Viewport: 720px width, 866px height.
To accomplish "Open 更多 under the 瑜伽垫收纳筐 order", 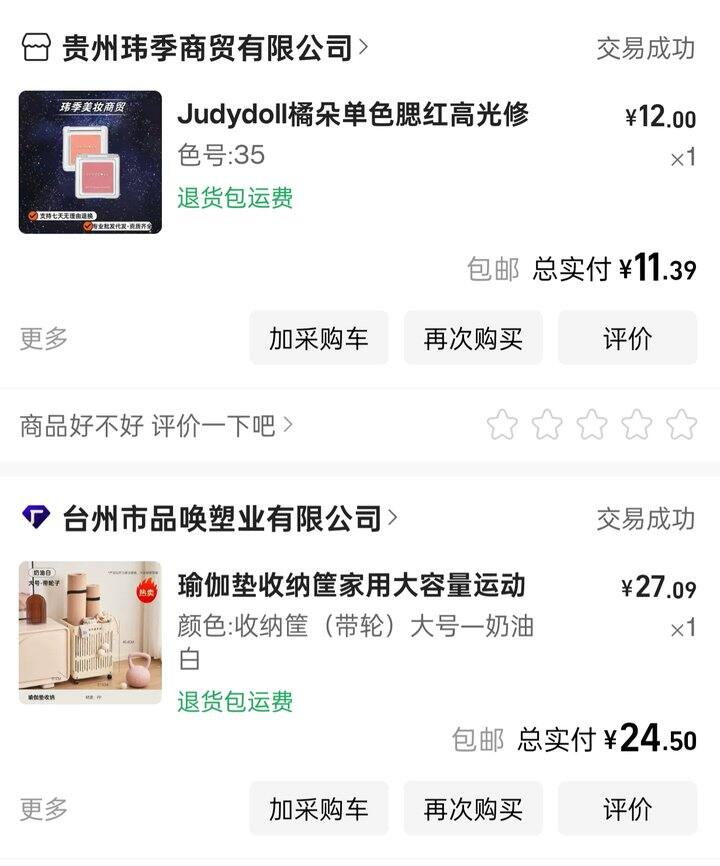I will coord(44,809).
